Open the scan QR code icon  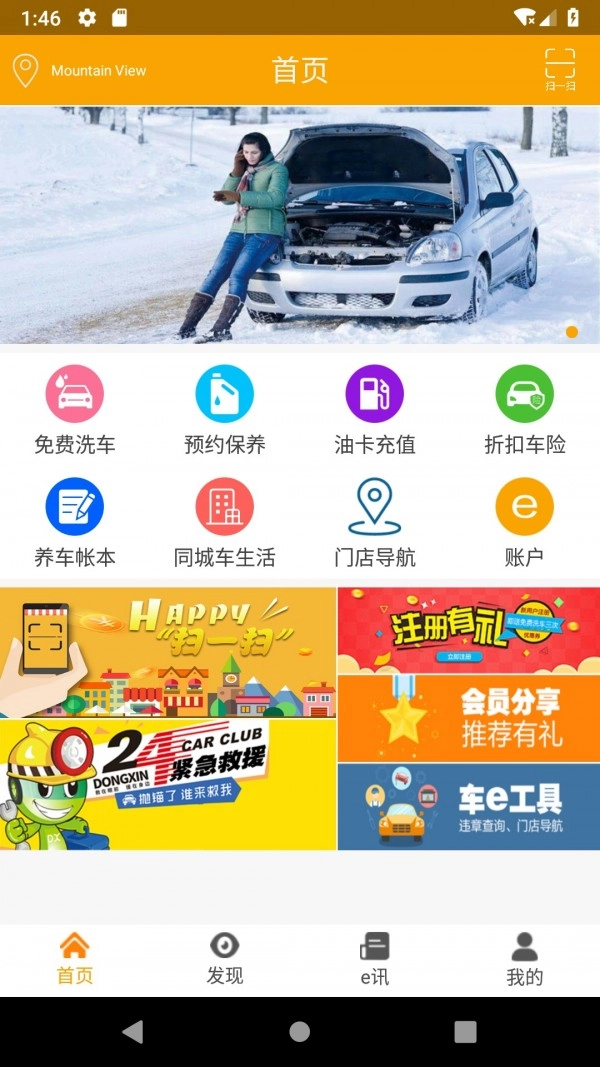click(x=560, y=69)
